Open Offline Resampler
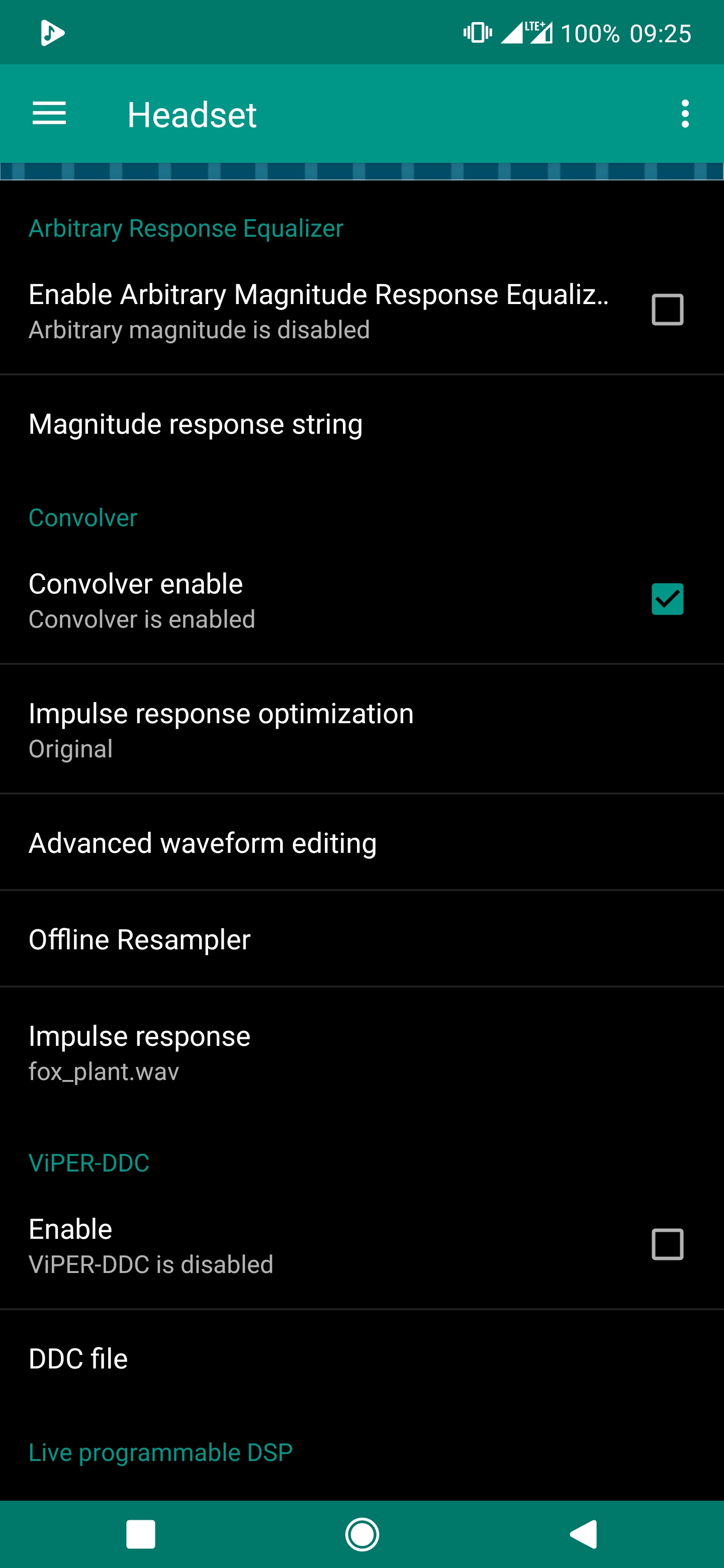Image resolution: width=724 pixels, height=1568 pixels. pyautogui.click(x=361, y=939)
